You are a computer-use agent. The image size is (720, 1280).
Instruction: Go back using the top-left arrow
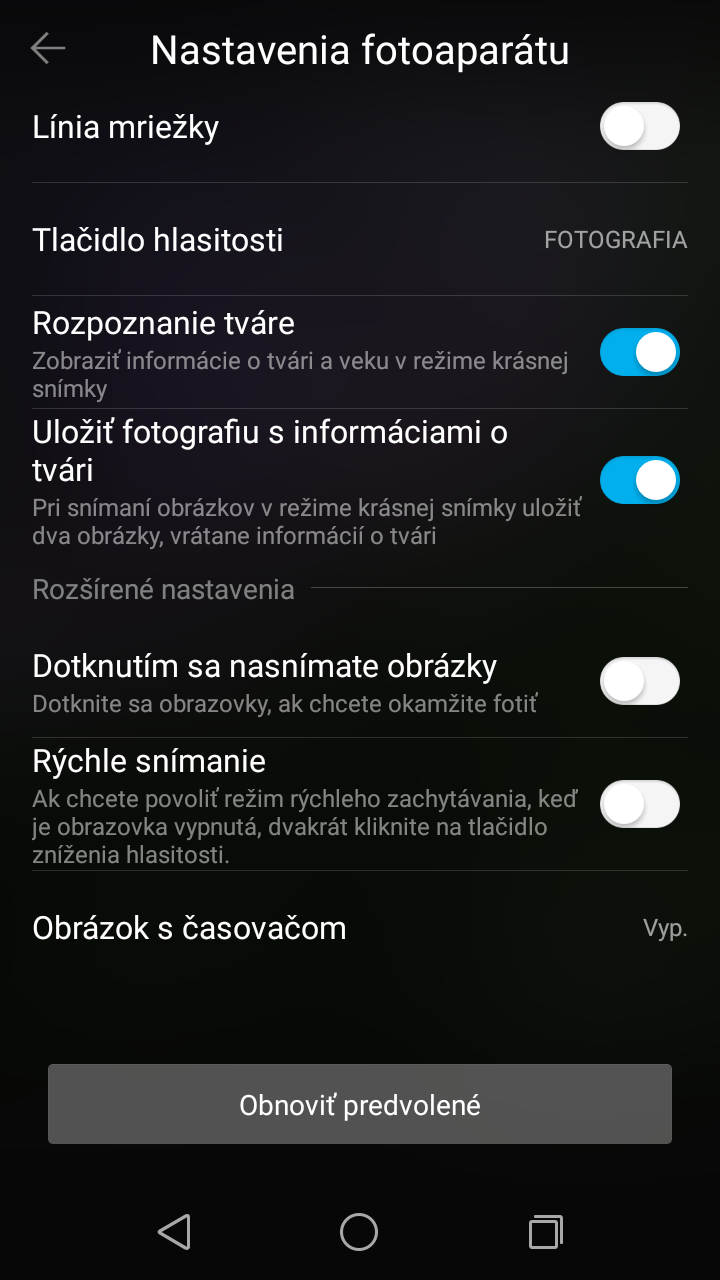pyautogui.click(x=48, y=48)
